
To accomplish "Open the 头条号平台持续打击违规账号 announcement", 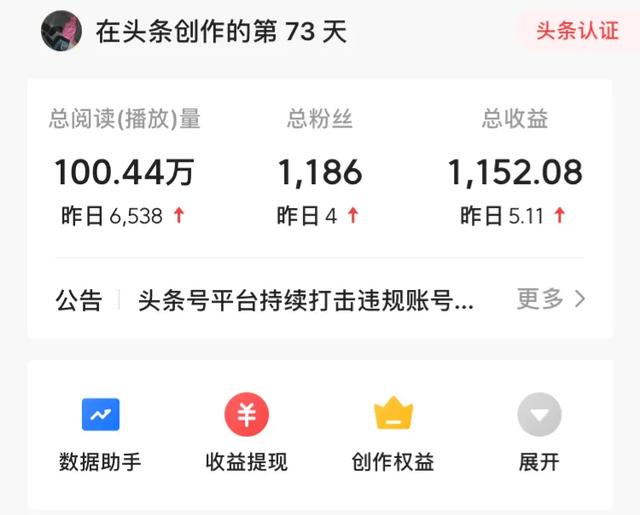I will 306,300.
